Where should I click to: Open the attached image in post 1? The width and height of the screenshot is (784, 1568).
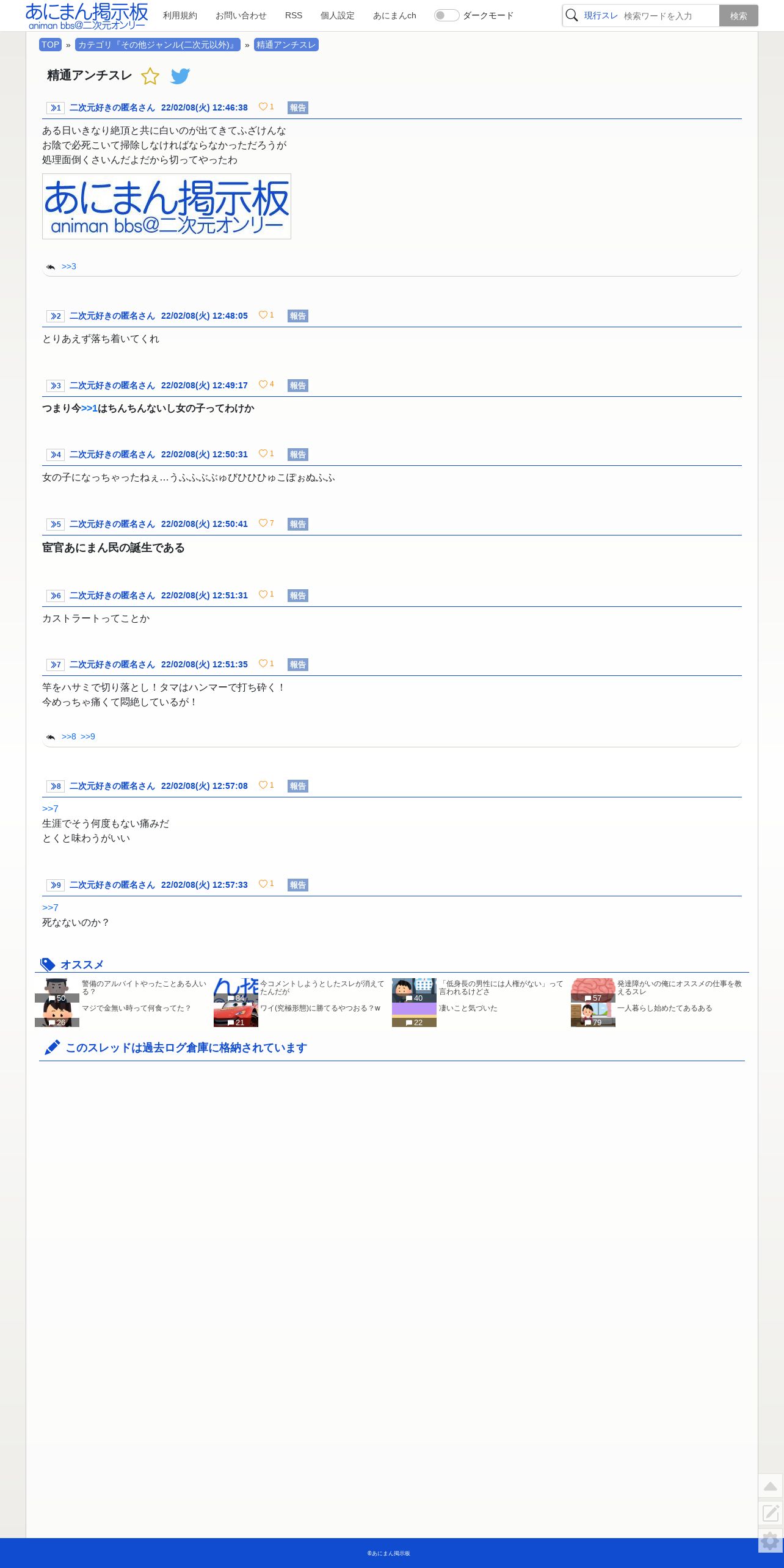(x=167, y=206)
